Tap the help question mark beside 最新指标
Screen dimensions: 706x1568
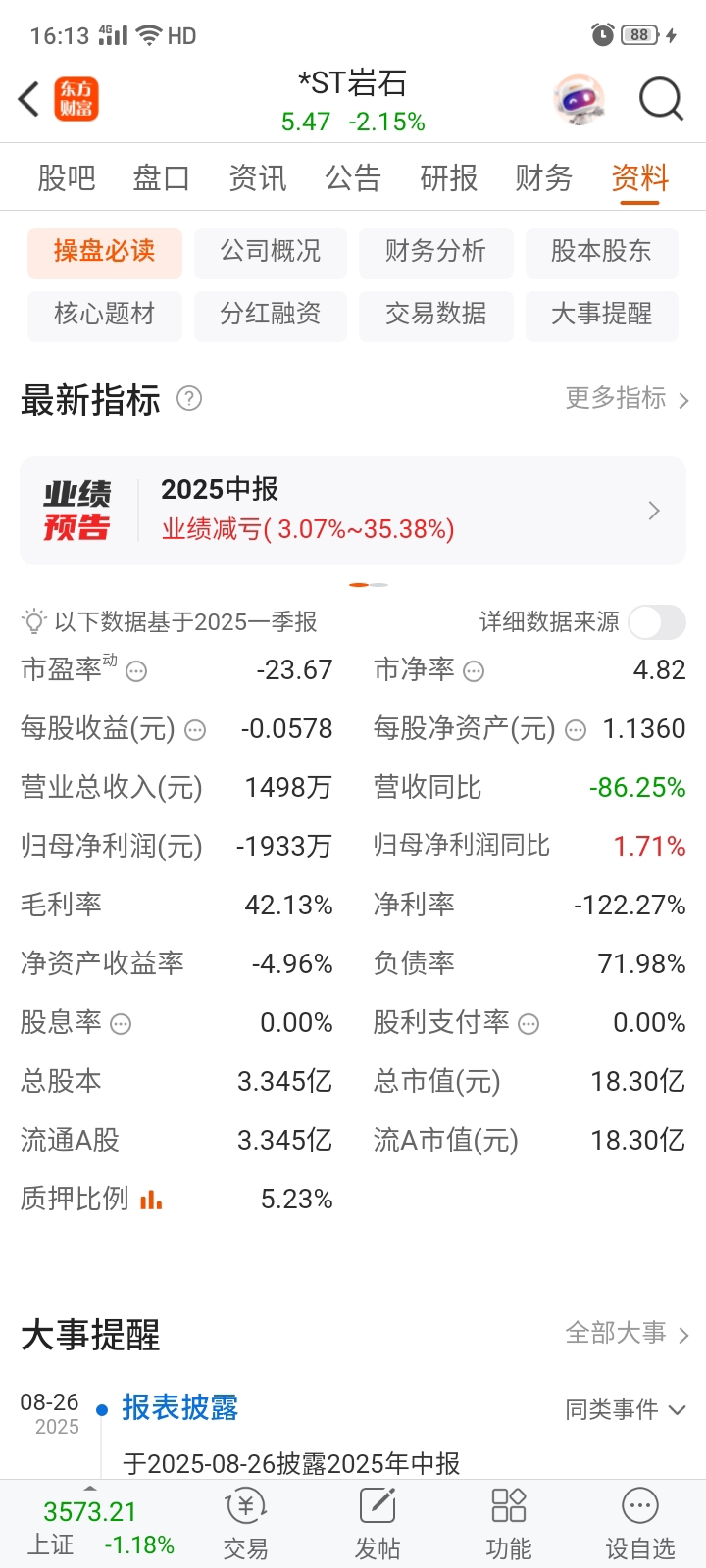tap(189, 399)
